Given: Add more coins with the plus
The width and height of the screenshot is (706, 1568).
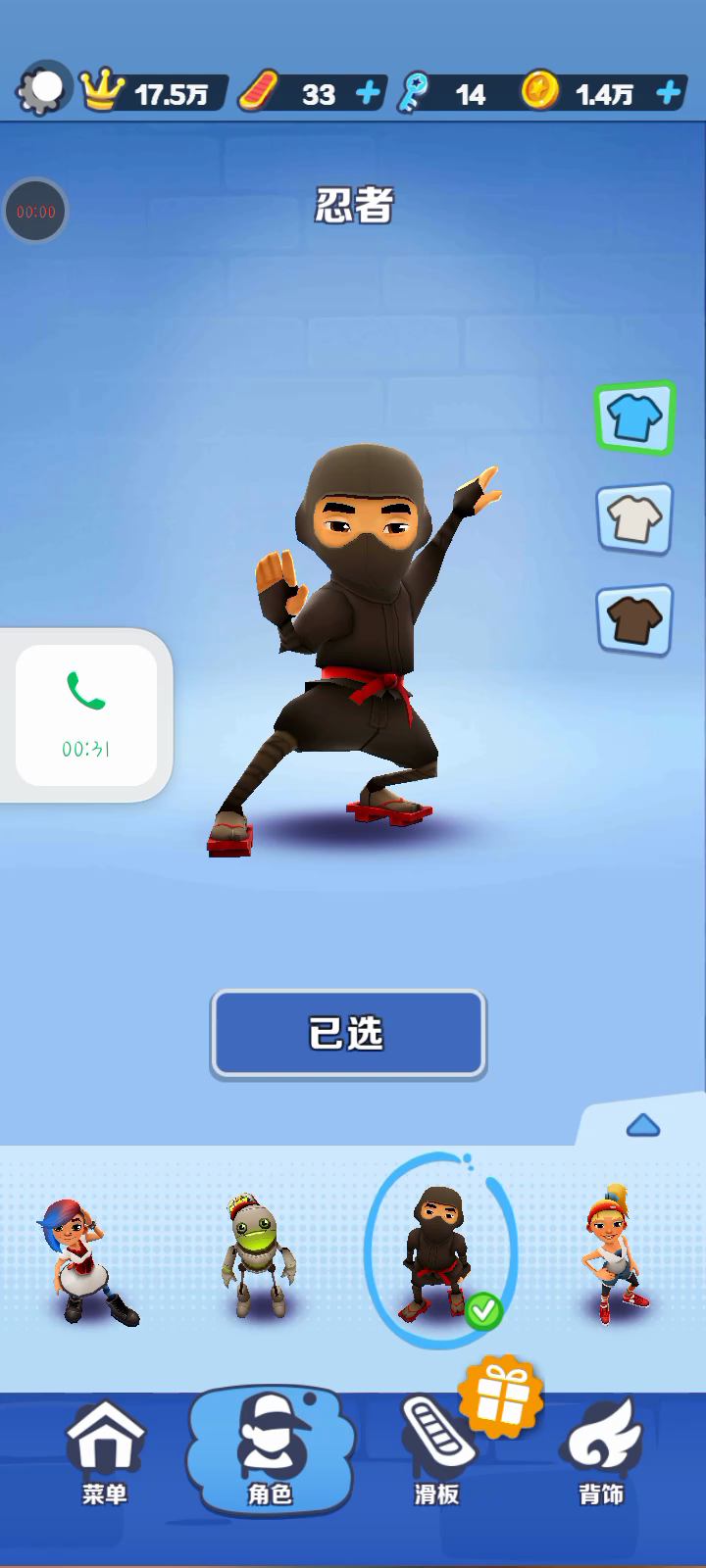Looking at the screenshot, I should click(x=668, y=93).
